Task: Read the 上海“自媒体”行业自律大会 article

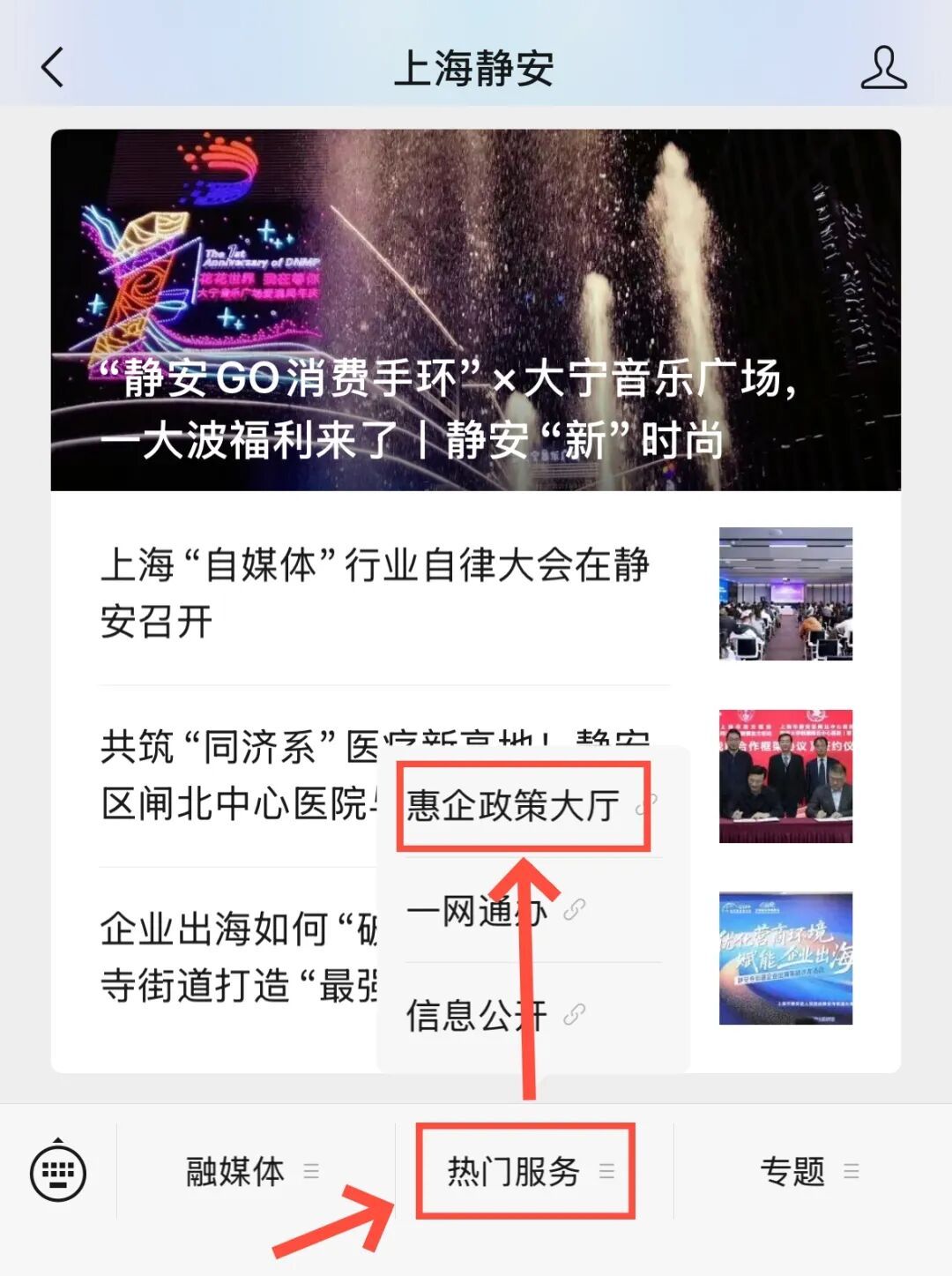Action: pos(375,593)
